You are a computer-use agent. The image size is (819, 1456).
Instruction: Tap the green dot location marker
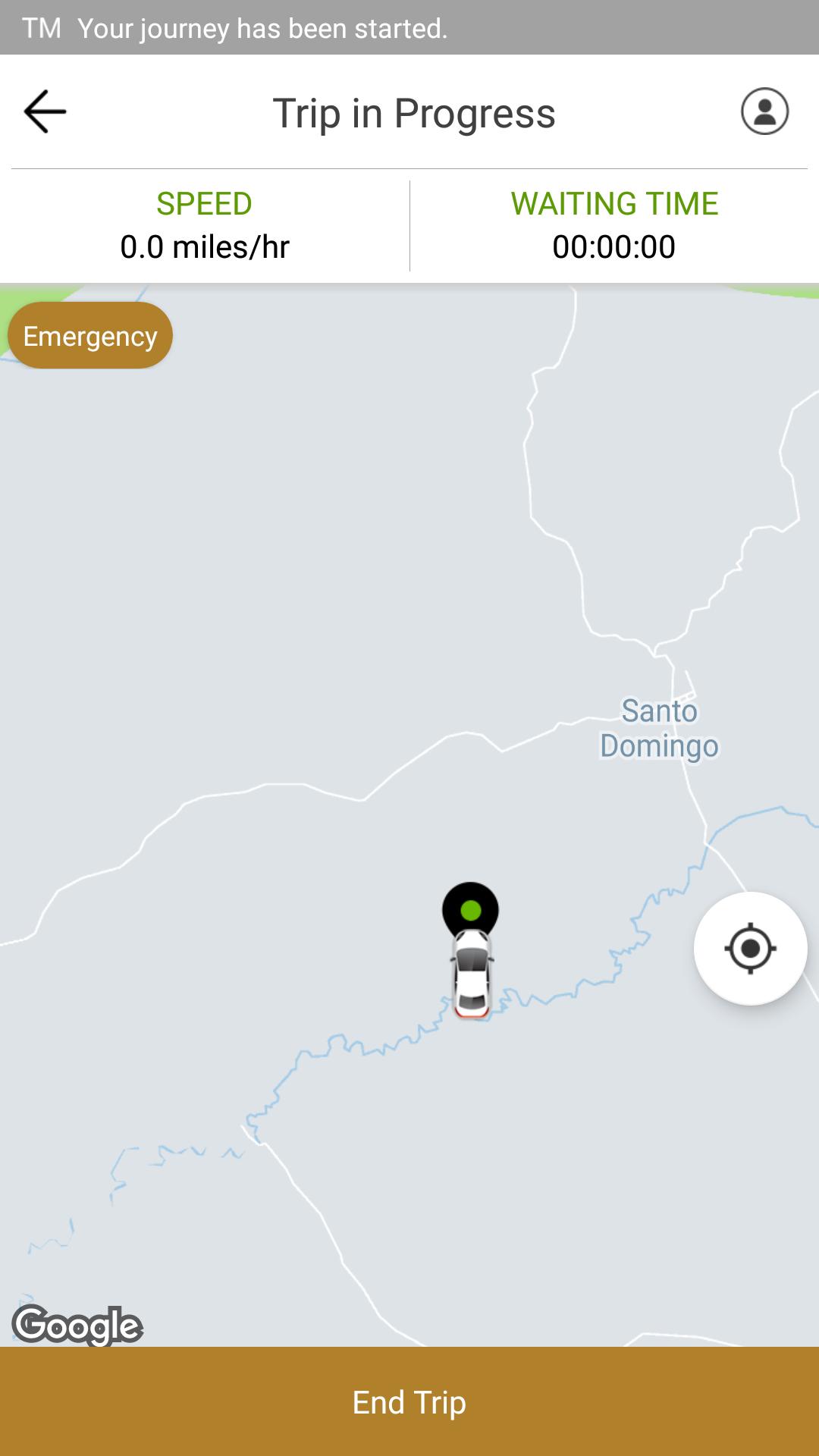tap(470, 909)
